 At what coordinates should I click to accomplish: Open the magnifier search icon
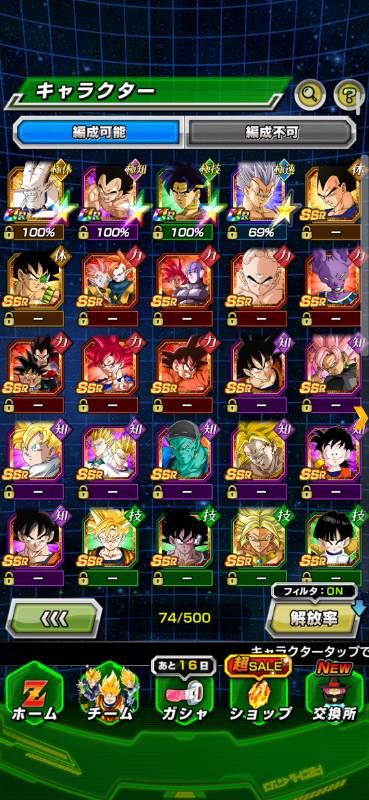click(x=310, y=93)
